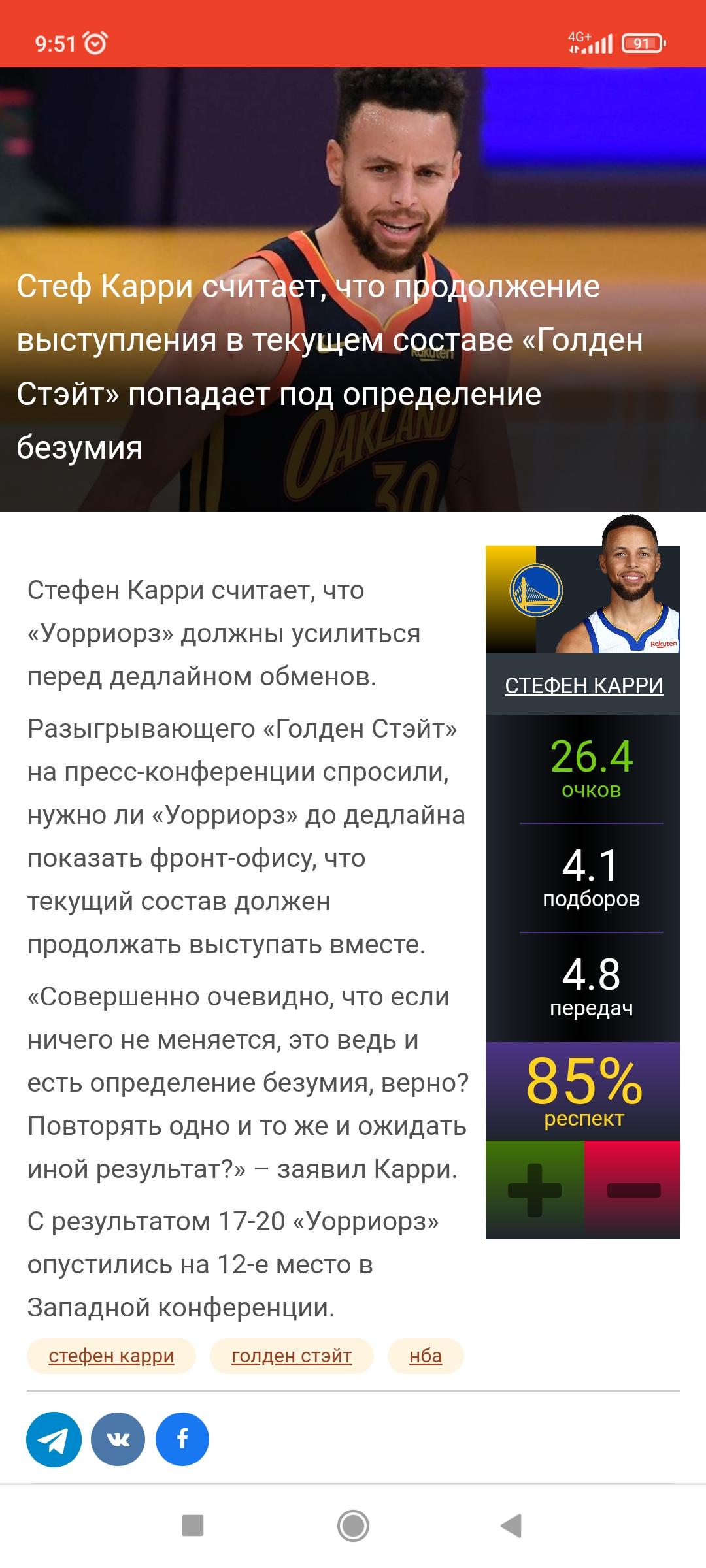Open the голден стэйт tag
This screenshot has height=1568, width=706.
point(292,1356)
